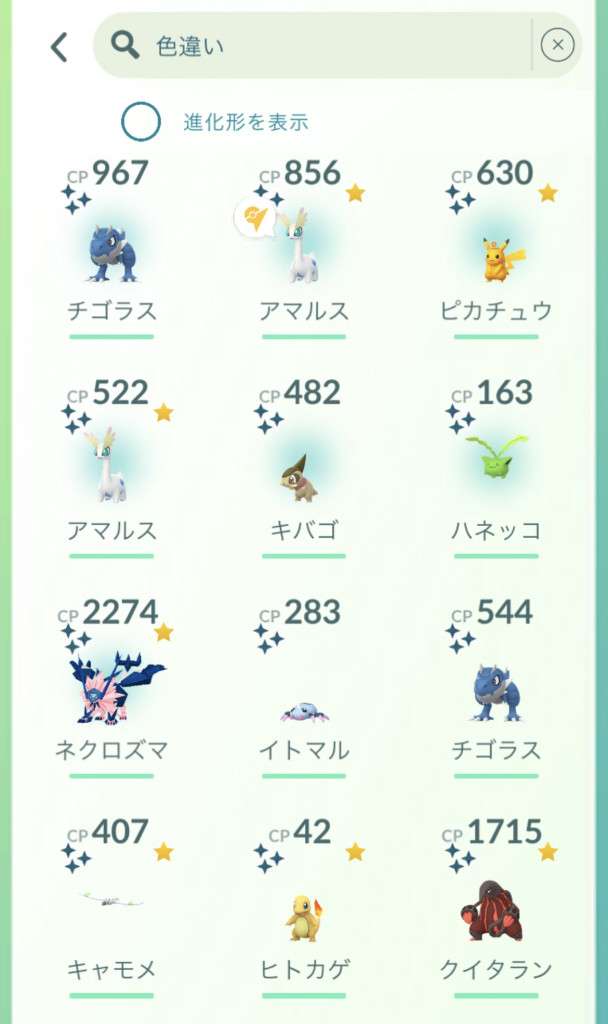This screenshot has width=608, height=1024.
Task: Toggle the 進化形を表示 option
Action: tap(141, 122)
